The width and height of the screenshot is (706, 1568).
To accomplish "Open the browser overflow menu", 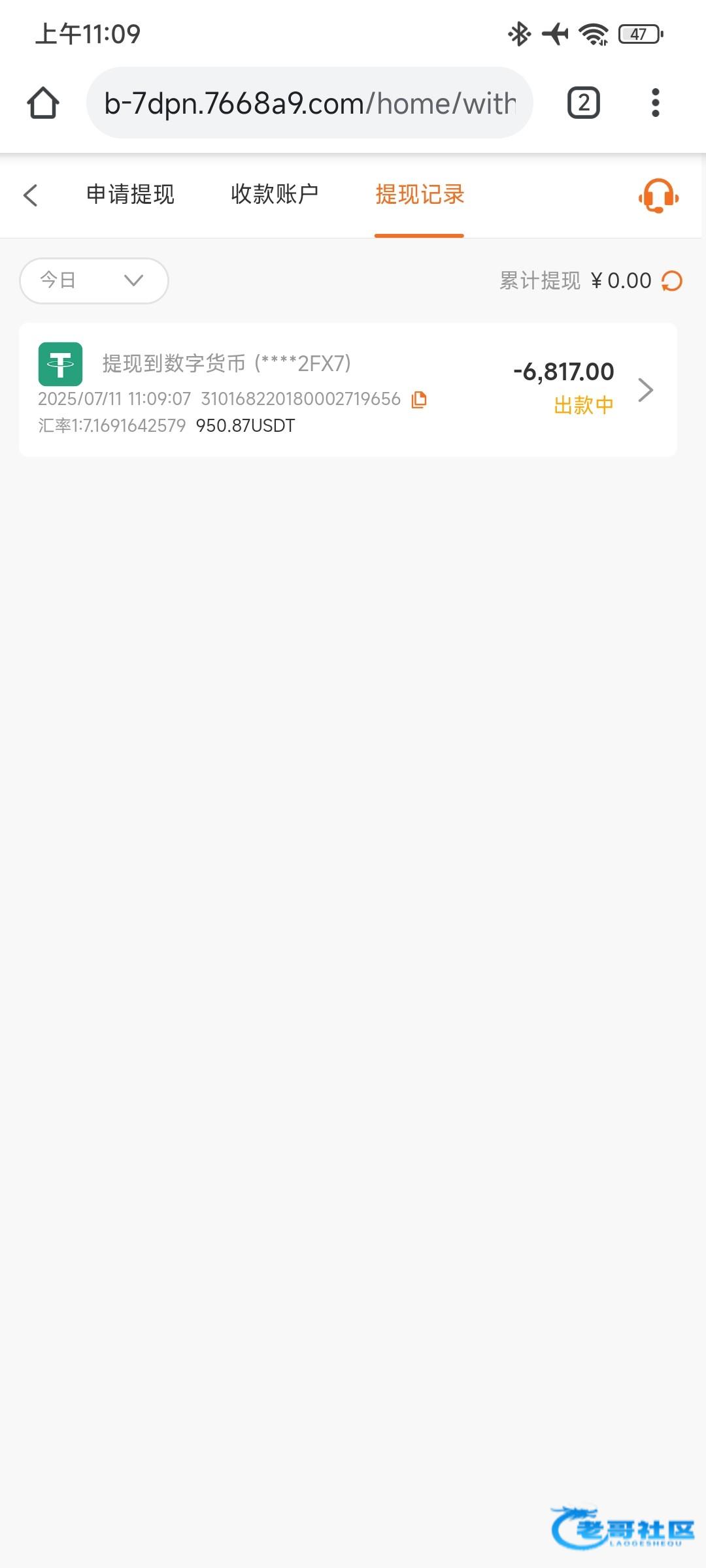I will click(656, 103).
